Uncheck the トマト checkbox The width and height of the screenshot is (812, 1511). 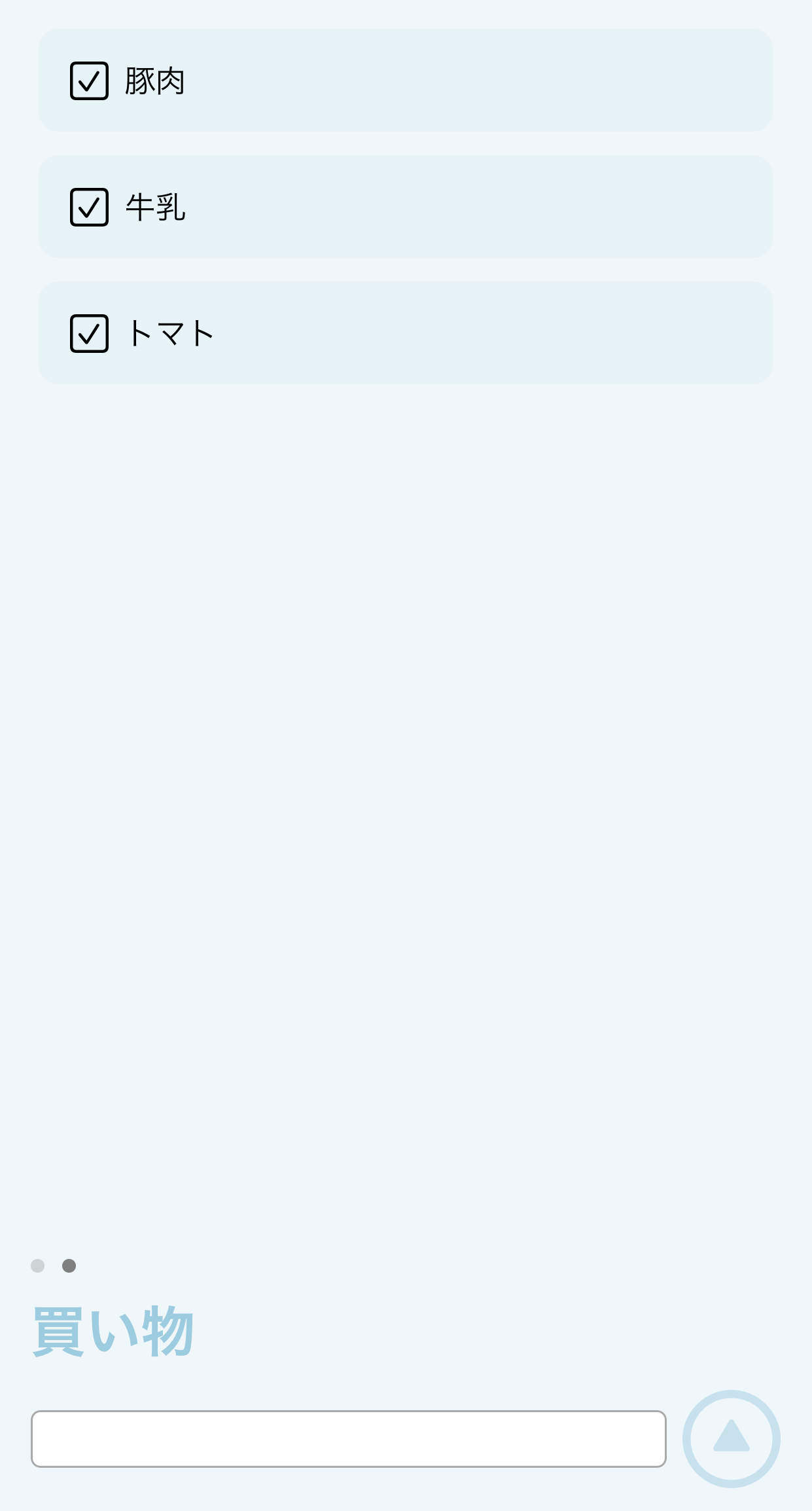[89, 334]
